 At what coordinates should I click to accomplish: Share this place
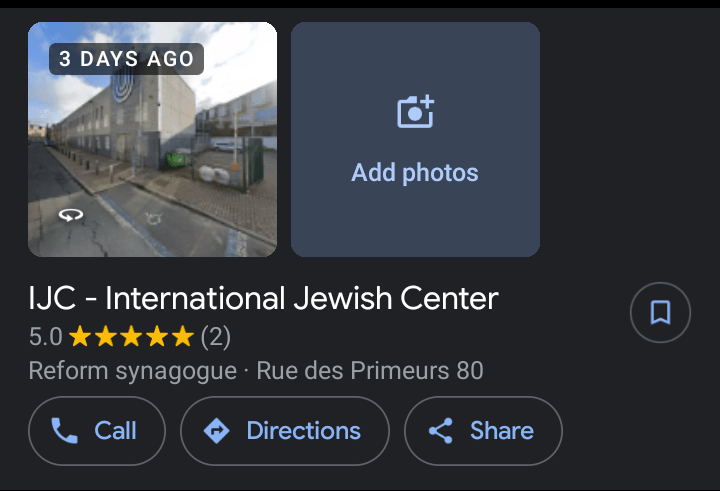tap(483, 431)
